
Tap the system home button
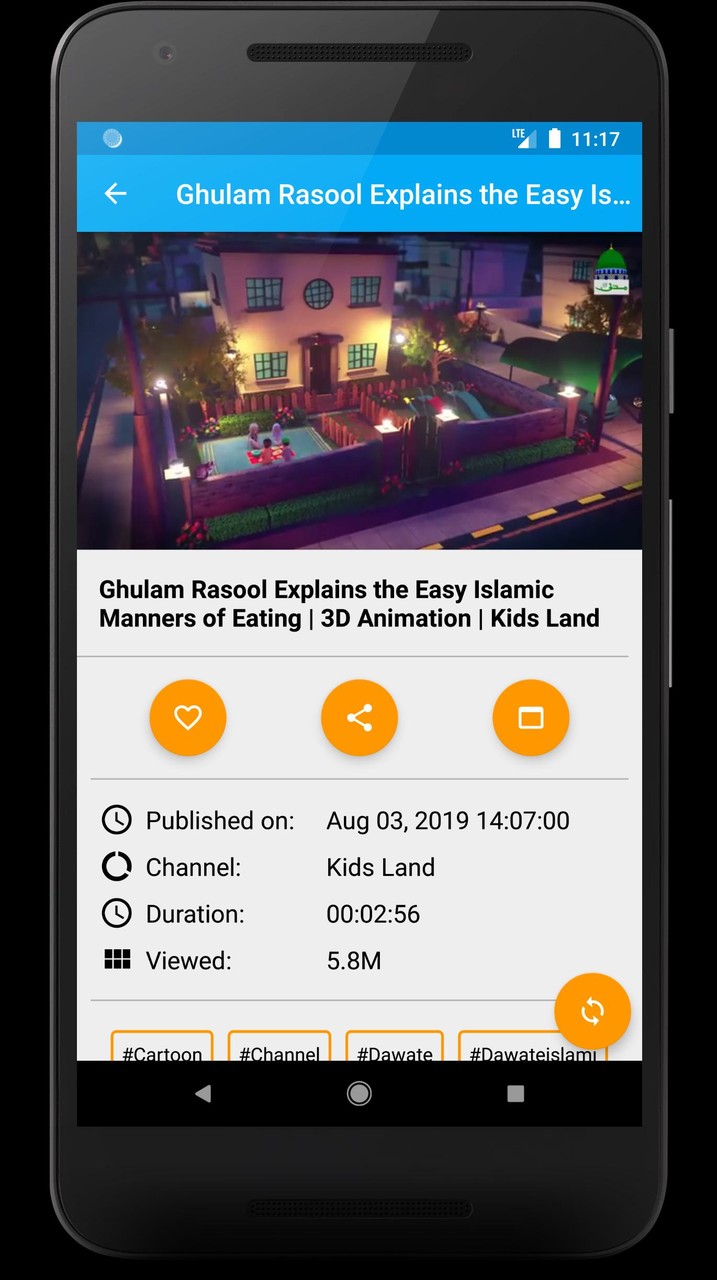pyautogui.click(x=359, y=1094)
